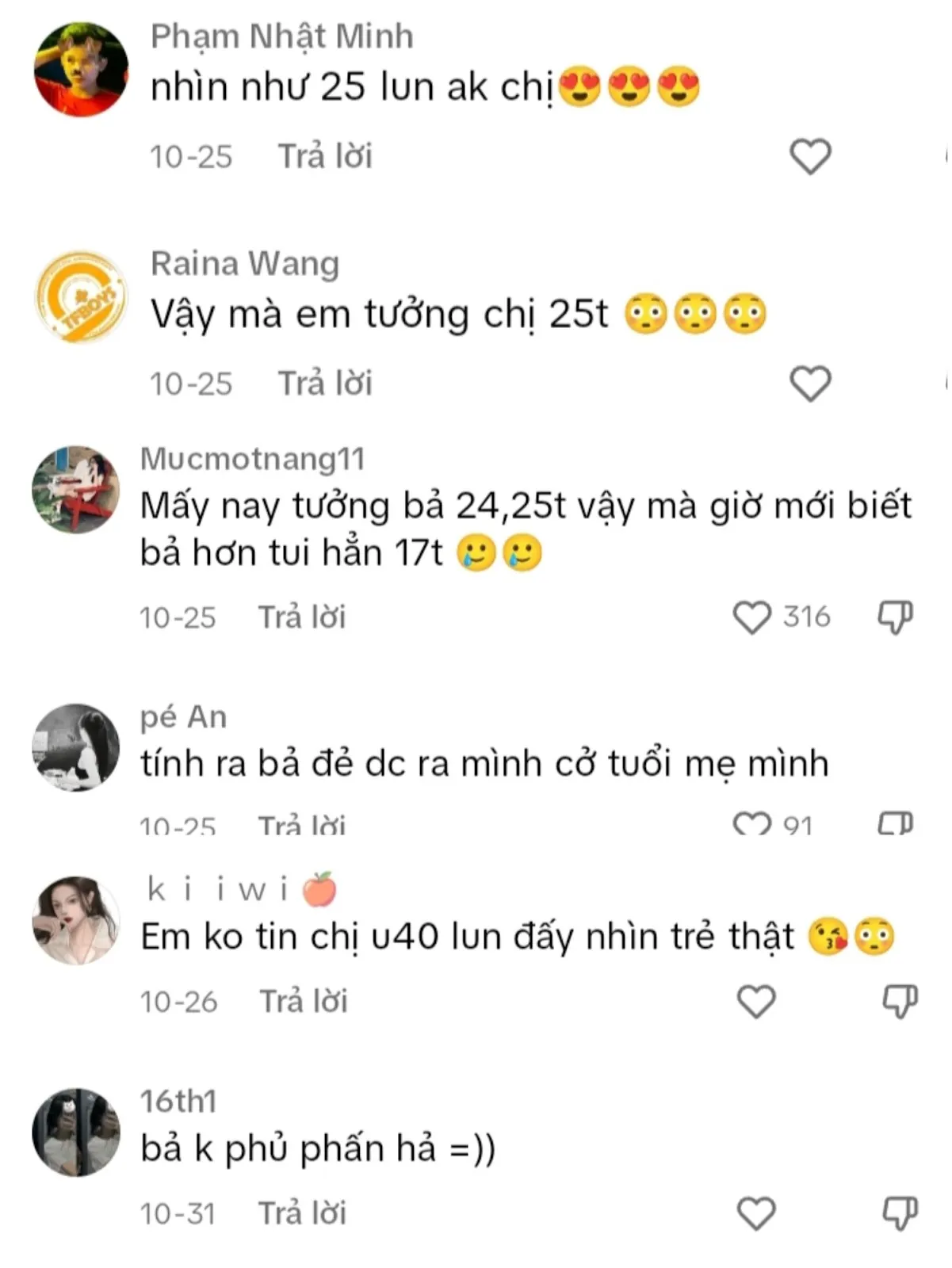
Task: Open Raina Wang's profile picture
Action: tap(81, 297)
